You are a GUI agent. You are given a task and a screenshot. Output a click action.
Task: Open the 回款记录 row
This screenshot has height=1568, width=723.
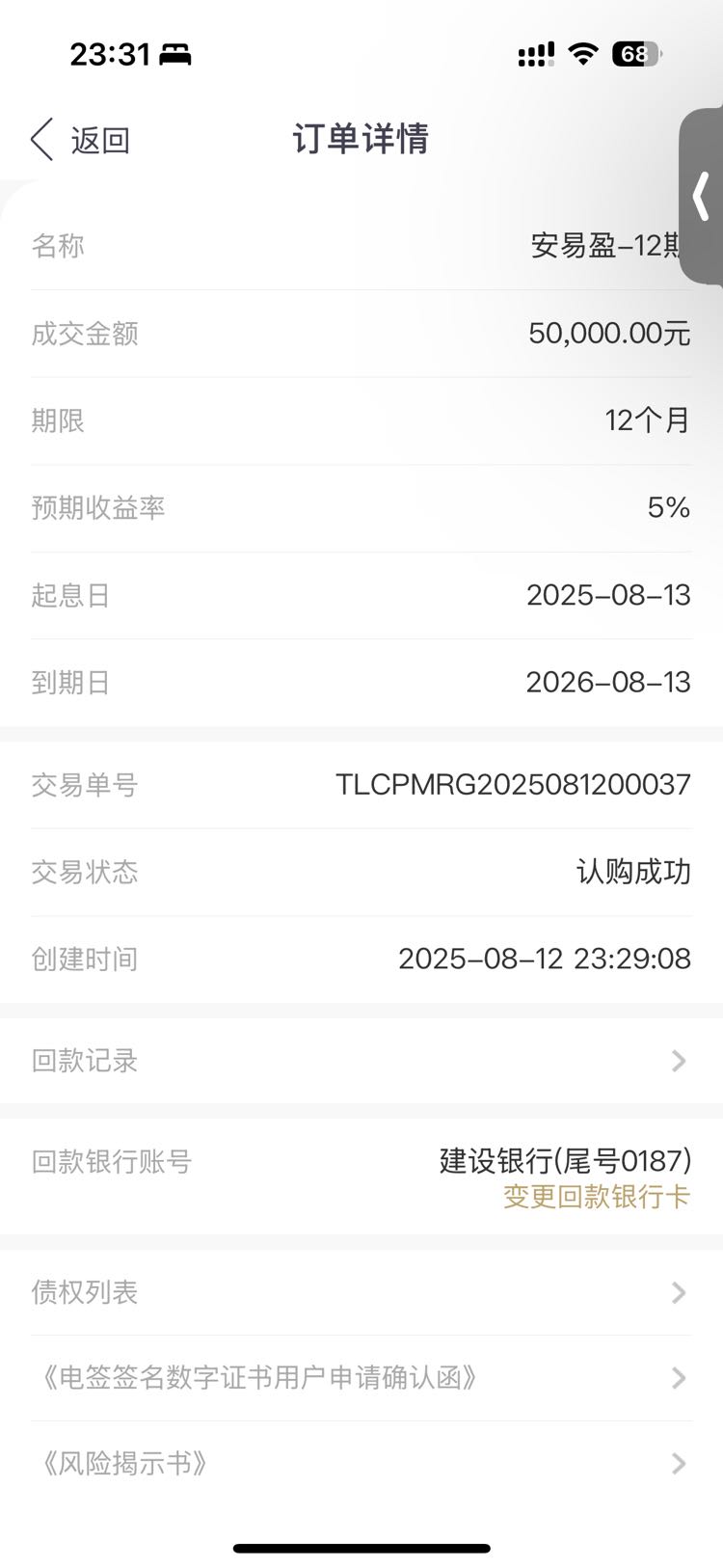tap(361, 1061)
